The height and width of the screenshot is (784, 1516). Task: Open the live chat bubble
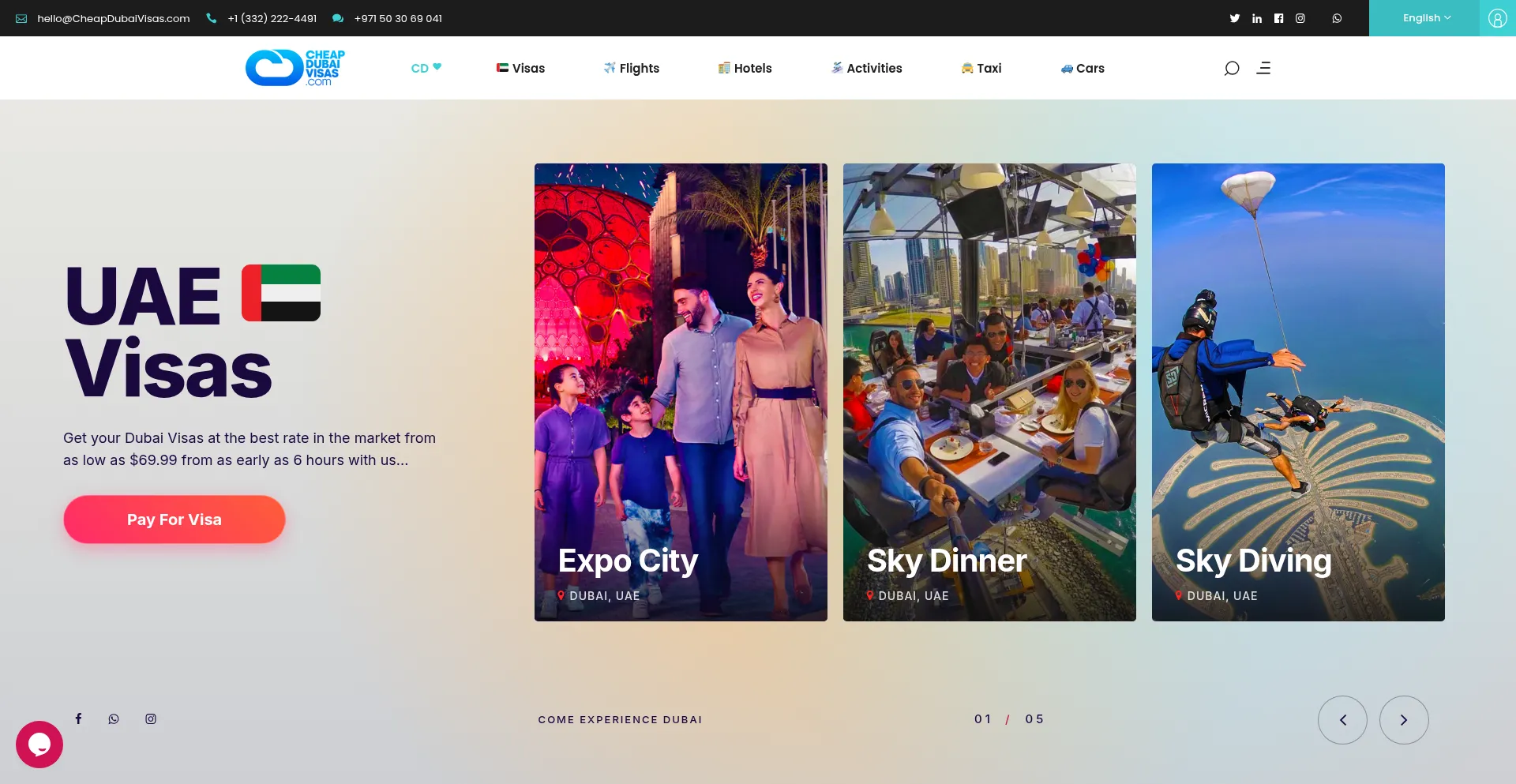coord(39,745)
